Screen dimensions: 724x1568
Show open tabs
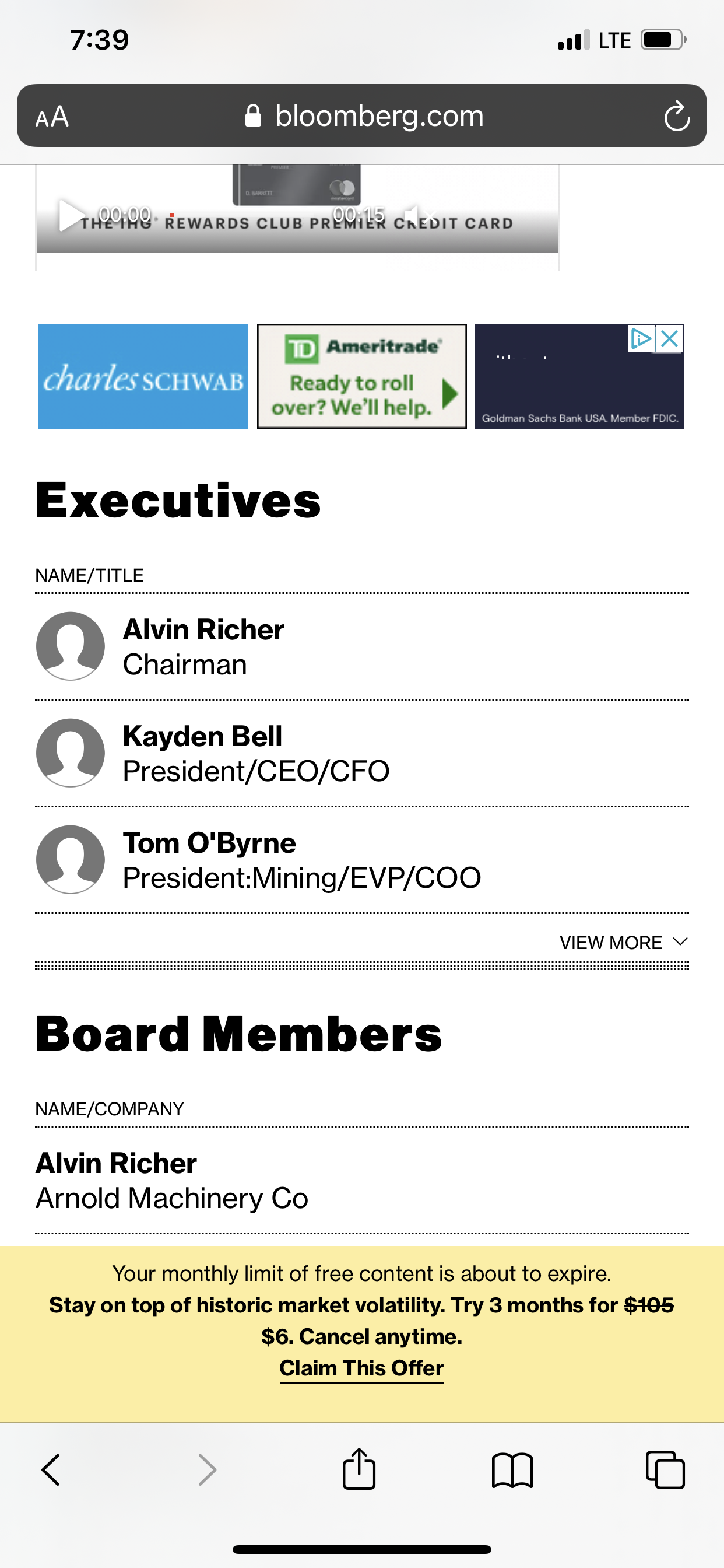pyautogui.click(x=665, y=1470)
